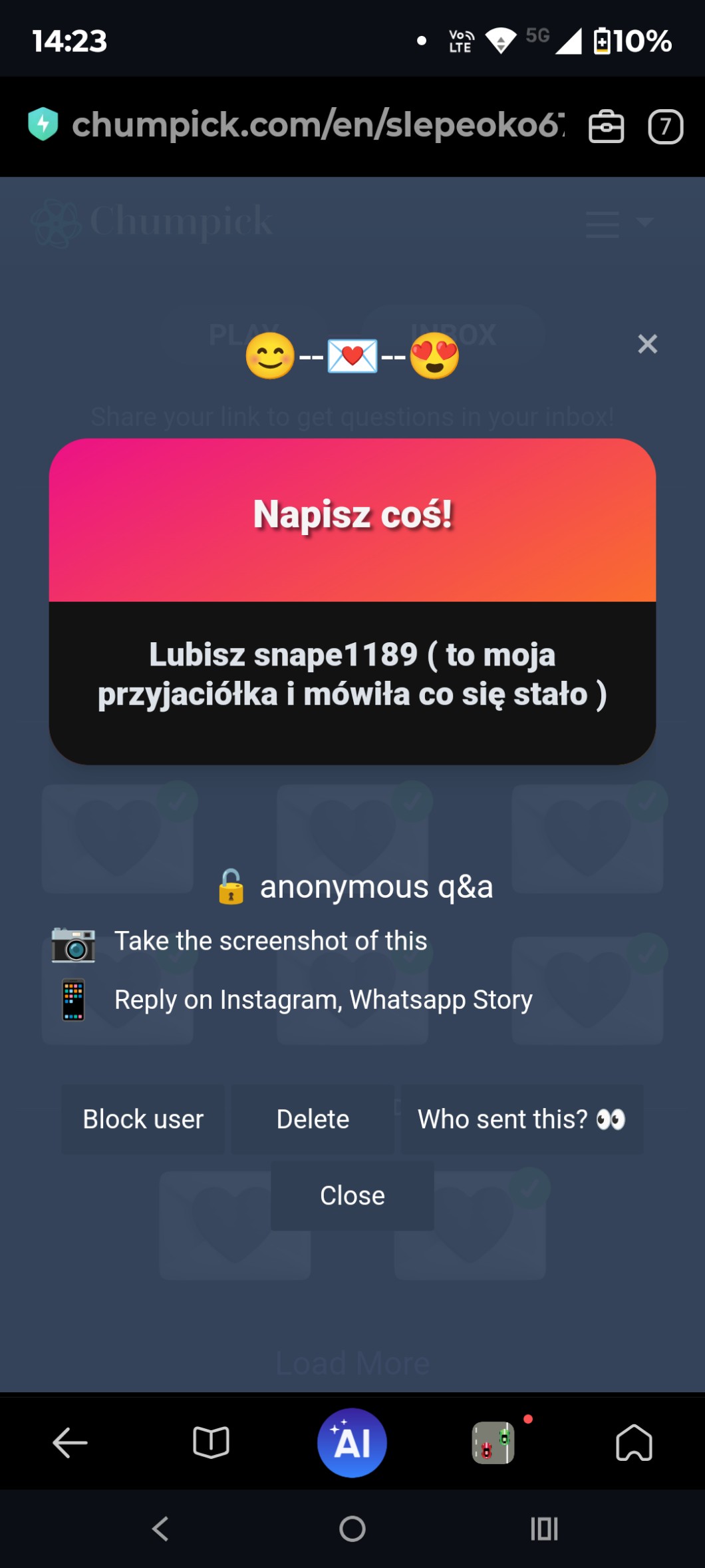
Task: Open the shield security icon
Action: click(x=43, y=124)
